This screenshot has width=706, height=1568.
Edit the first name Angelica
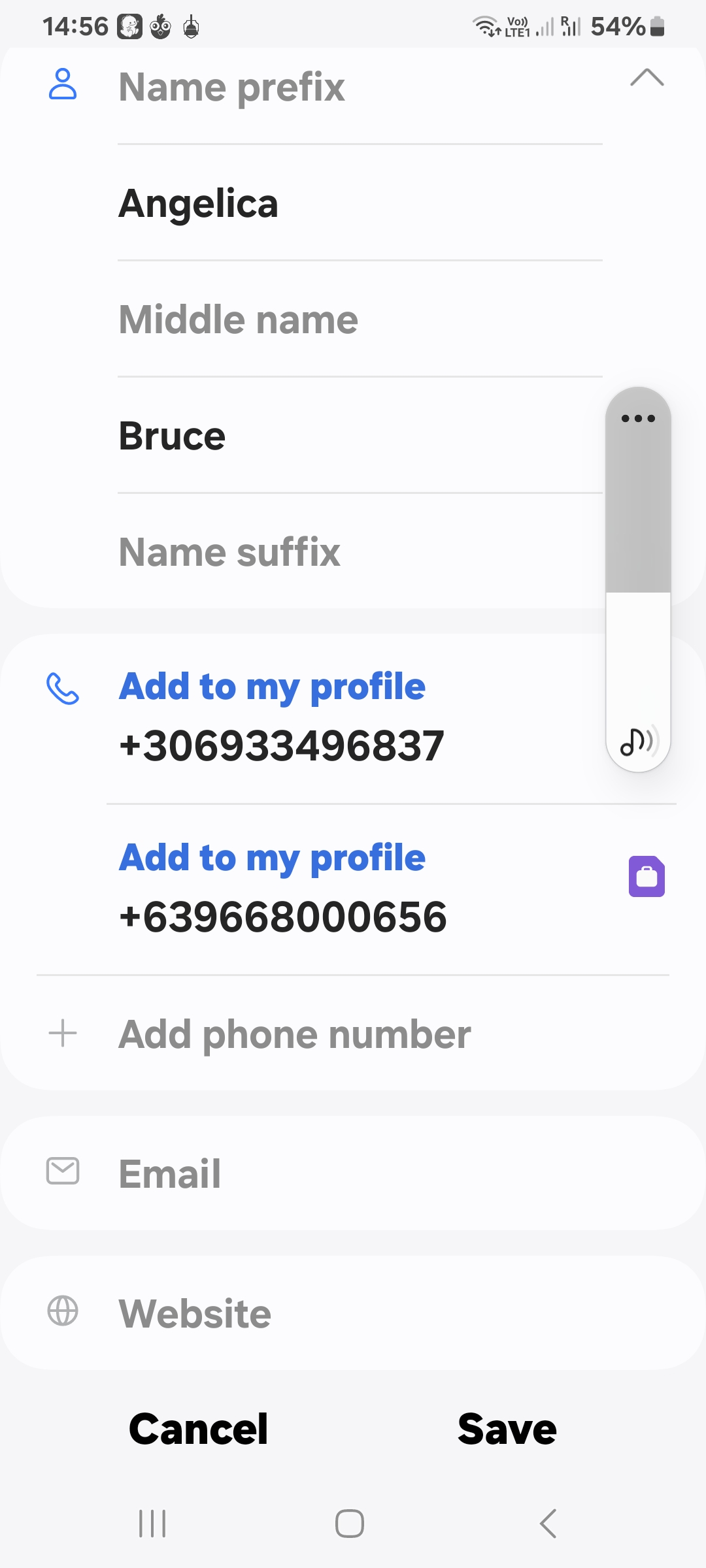[x=360, y=203]
